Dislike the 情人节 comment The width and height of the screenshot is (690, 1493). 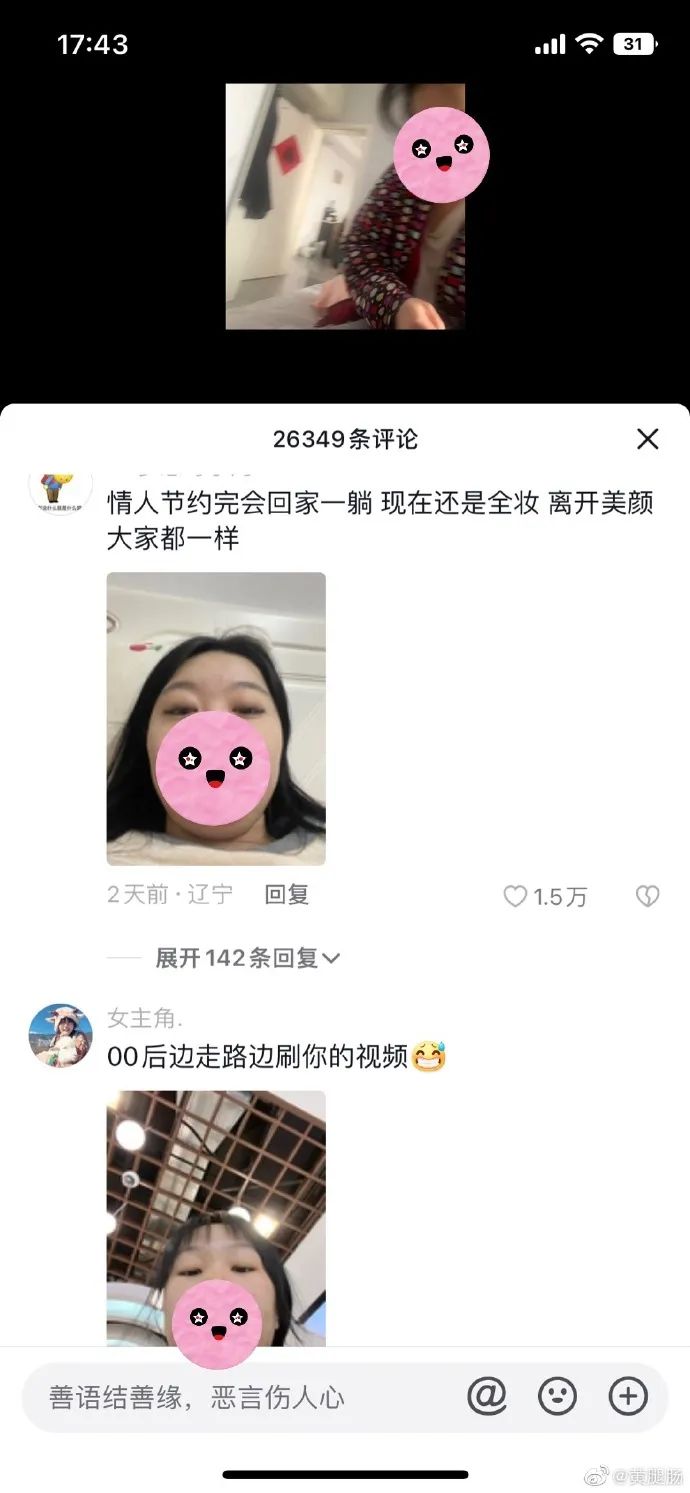click(x=647, y=896)
